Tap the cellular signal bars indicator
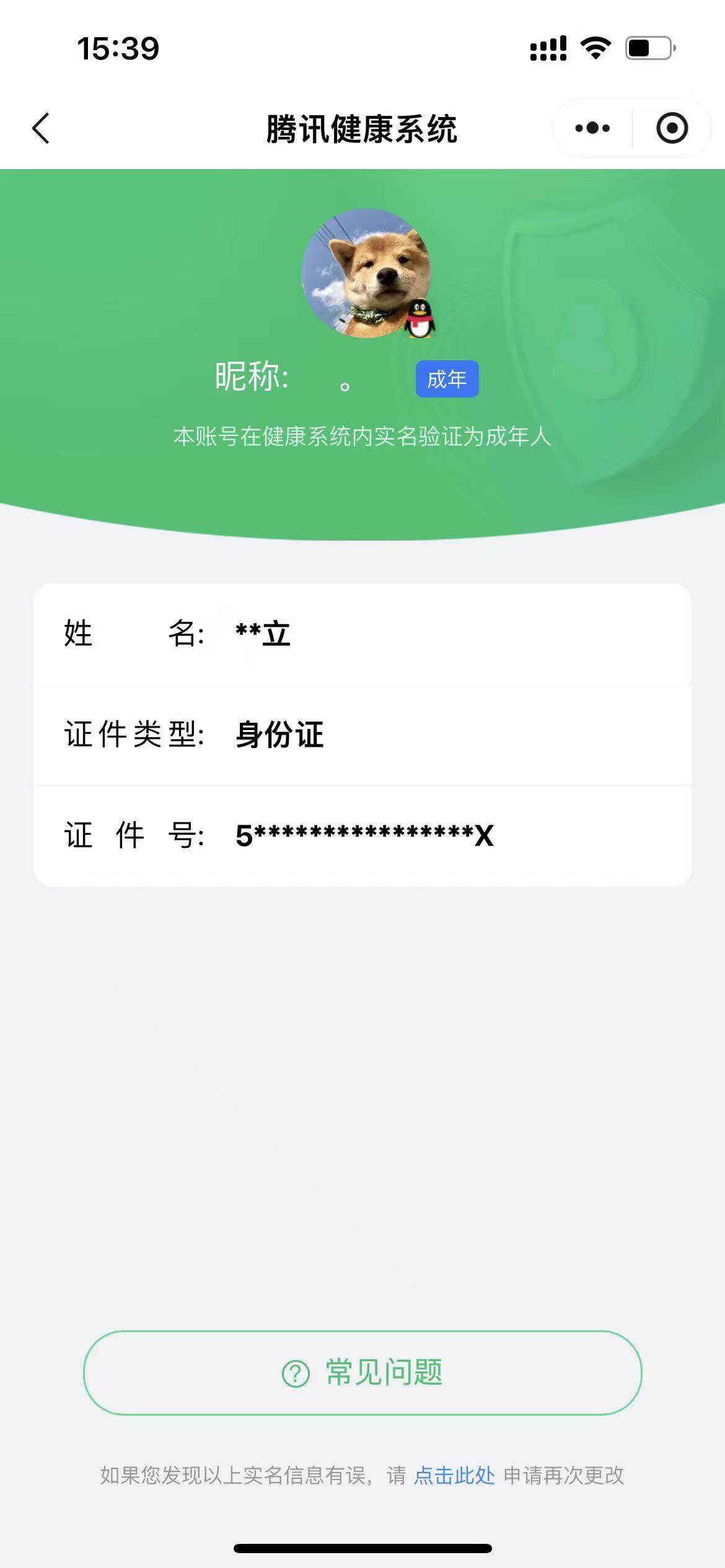Viewport: 725px width, 1568px height. pyautogui.click(x=548, y=48)
